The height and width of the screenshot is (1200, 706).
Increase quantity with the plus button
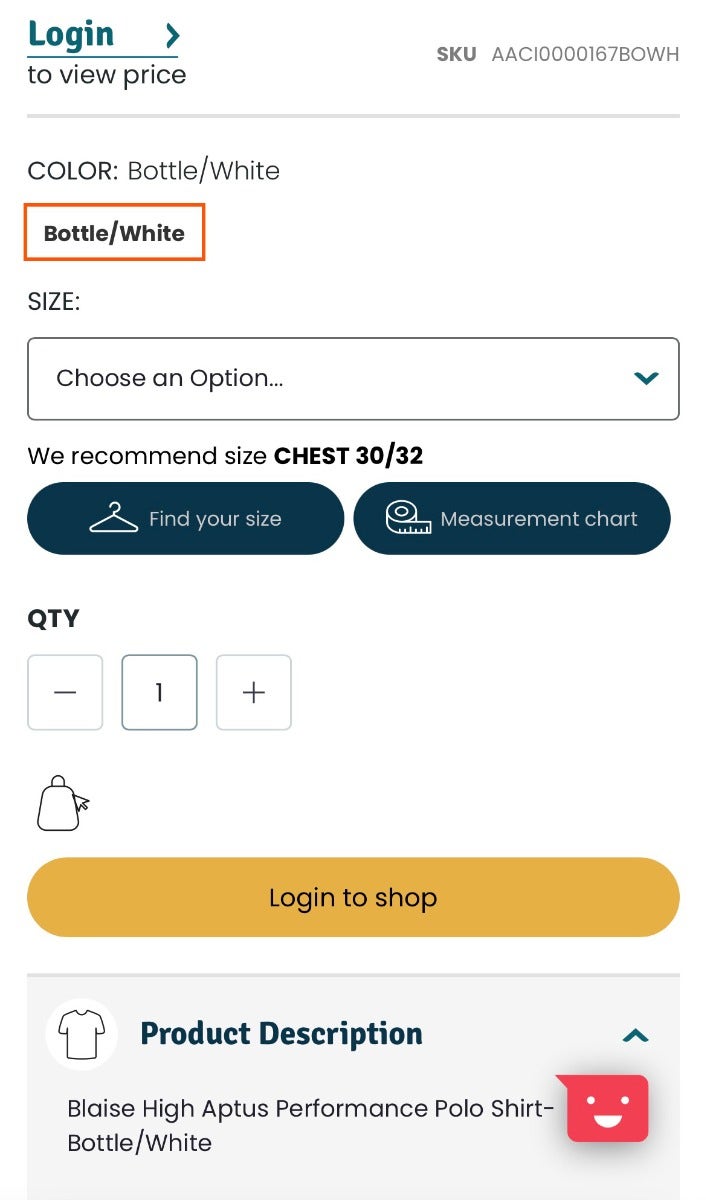(x=254, y=692)
